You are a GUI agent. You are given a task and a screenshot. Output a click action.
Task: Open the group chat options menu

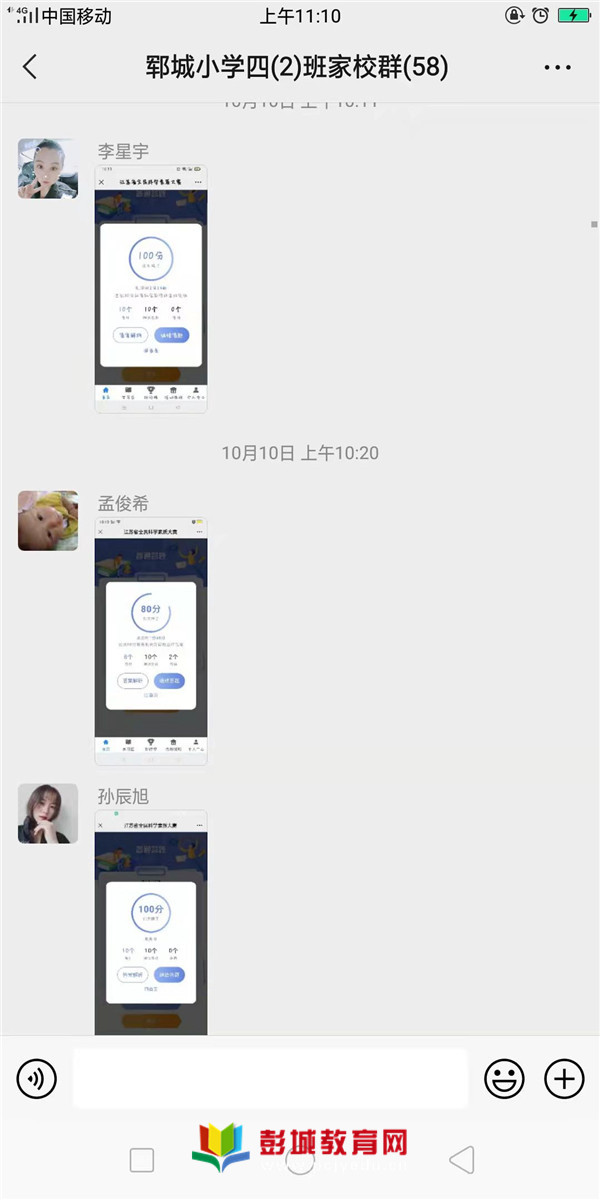click(557, 67)
